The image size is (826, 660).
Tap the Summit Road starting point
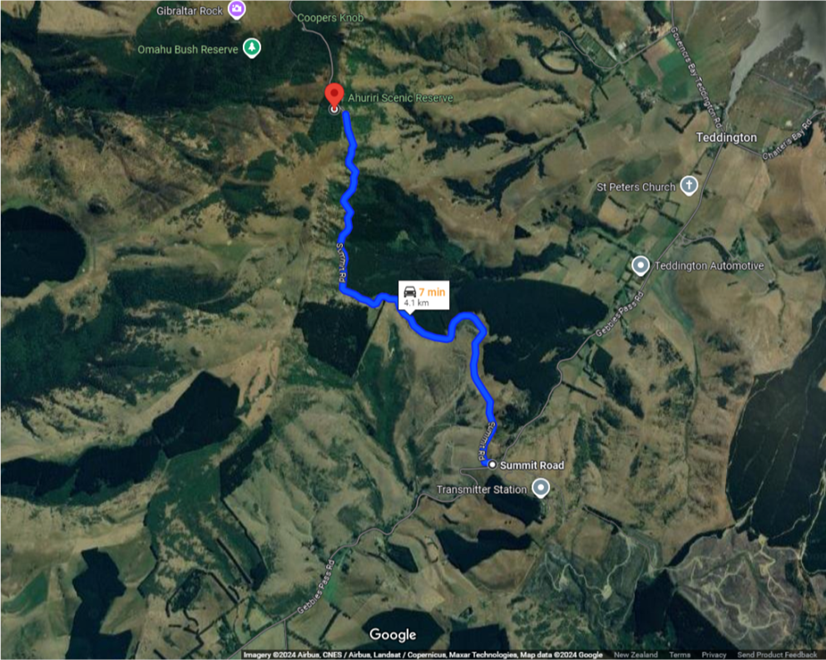[492, 465]
